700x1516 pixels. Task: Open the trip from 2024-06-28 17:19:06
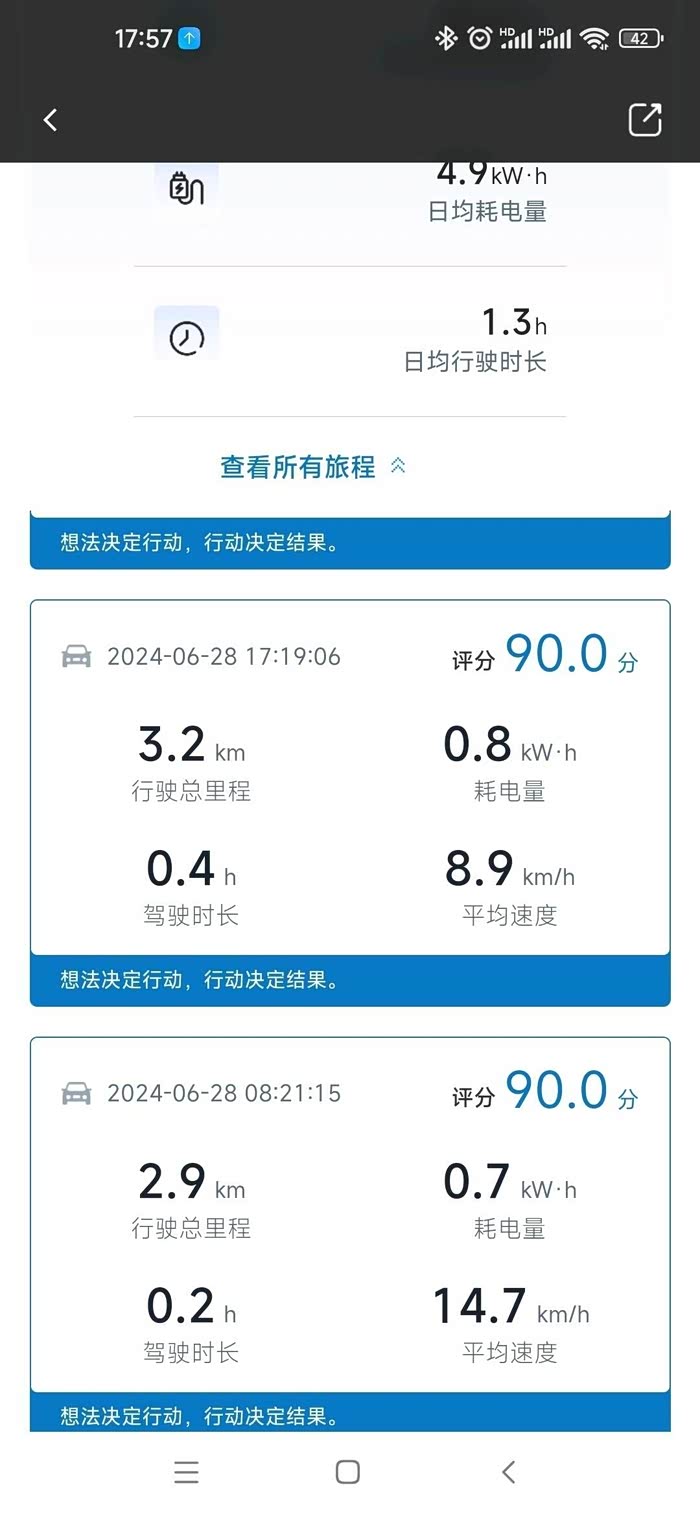[x=350, y=780]
